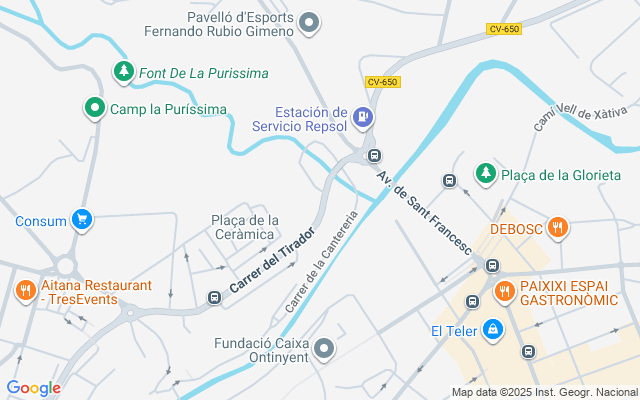This screenshot has width=640, height=400.
Task: Tap El Teler shopping pin
Action: tap(492, 329)
